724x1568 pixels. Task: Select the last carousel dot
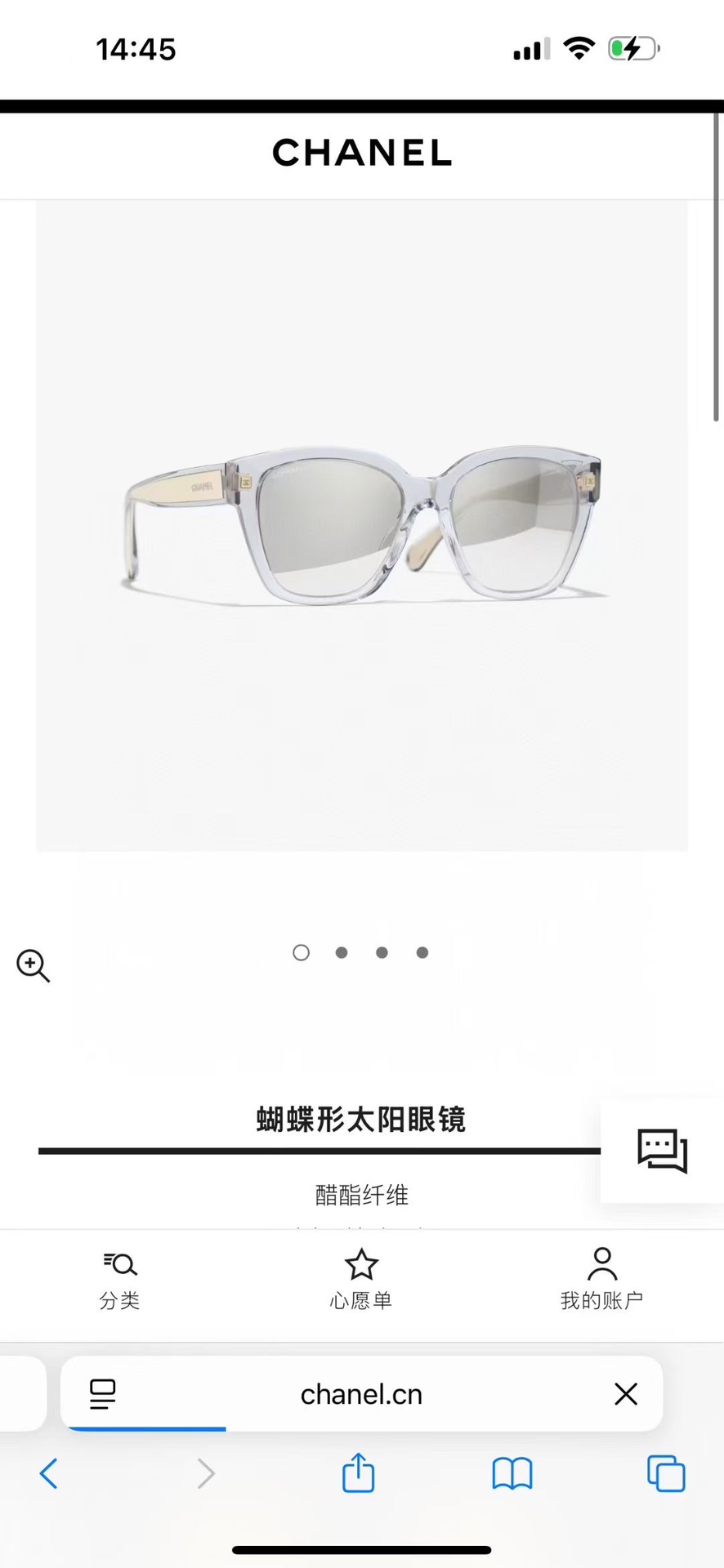point(422,952)
